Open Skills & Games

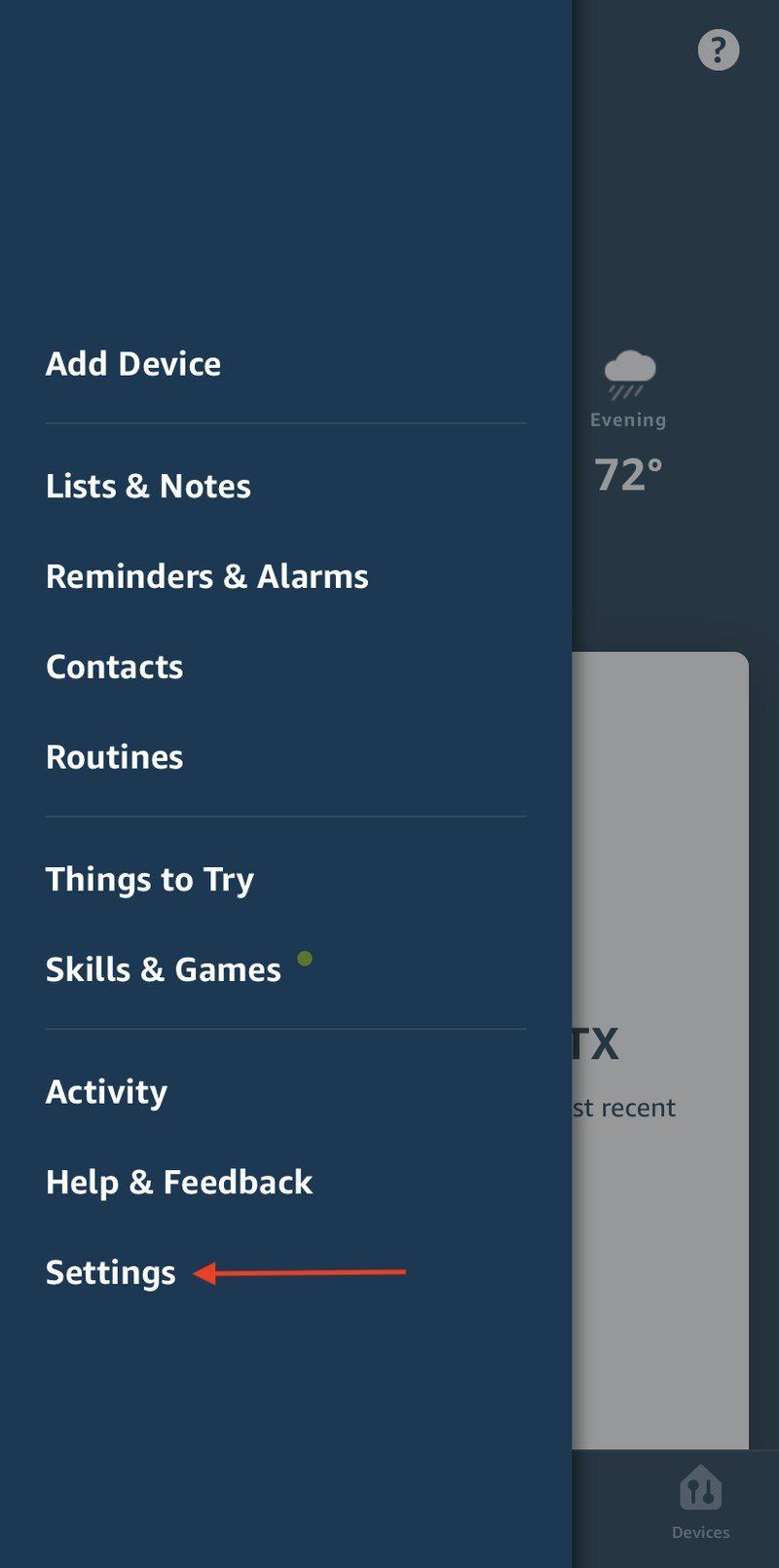click(x=163, y=968)
